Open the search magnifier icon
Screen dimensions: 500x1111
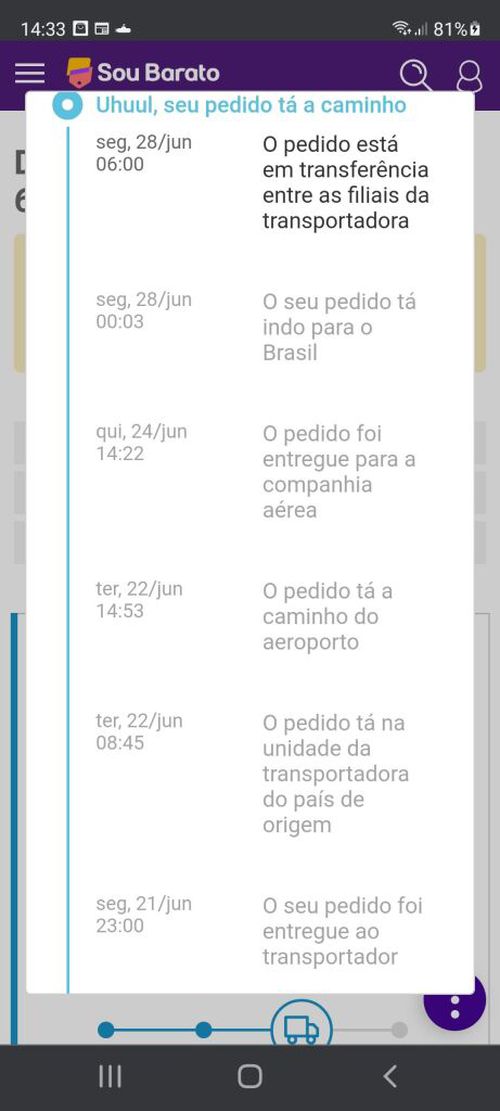pyautogui.click(x=416, y=74)
